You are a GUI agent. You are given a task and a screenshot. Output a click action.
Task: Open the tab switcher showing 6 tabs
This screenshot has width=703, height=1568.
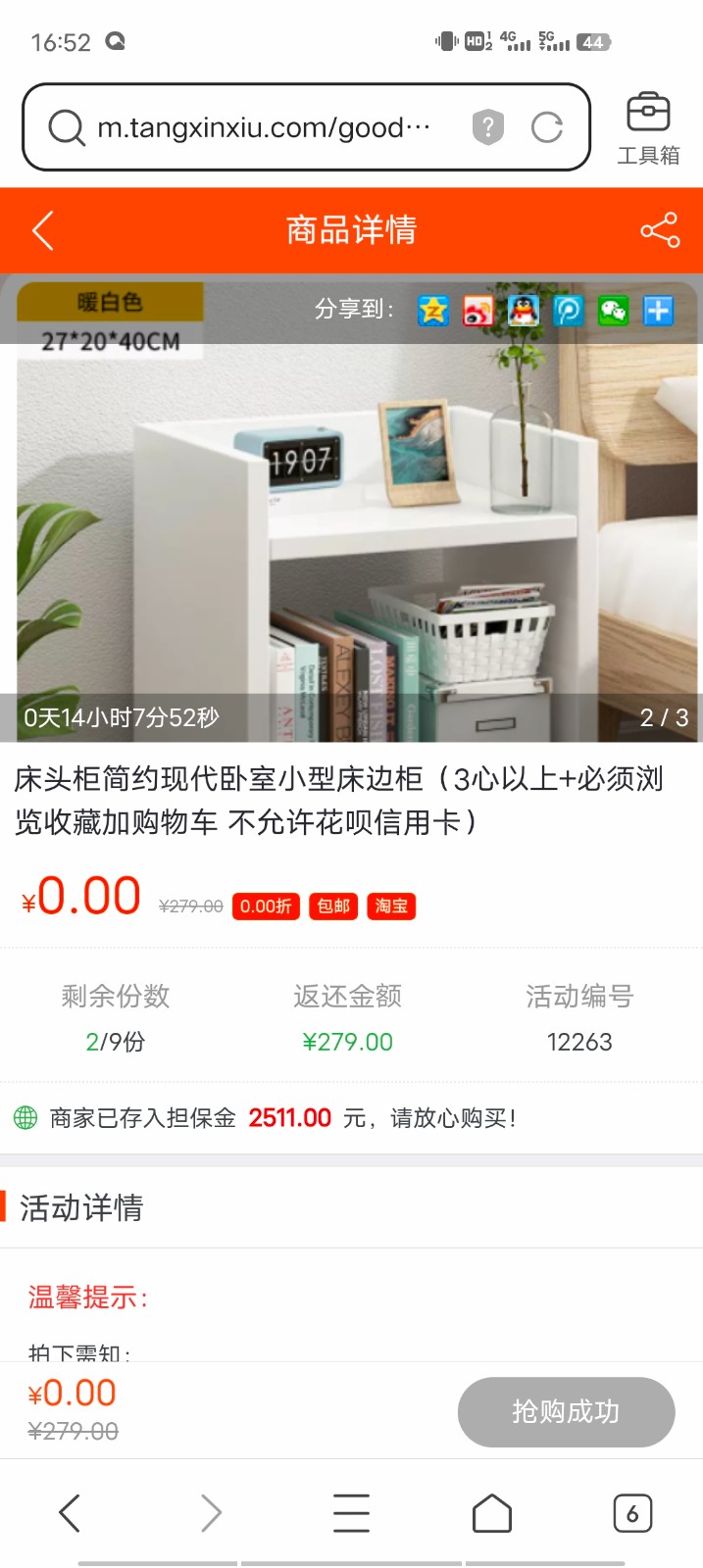631,1513
